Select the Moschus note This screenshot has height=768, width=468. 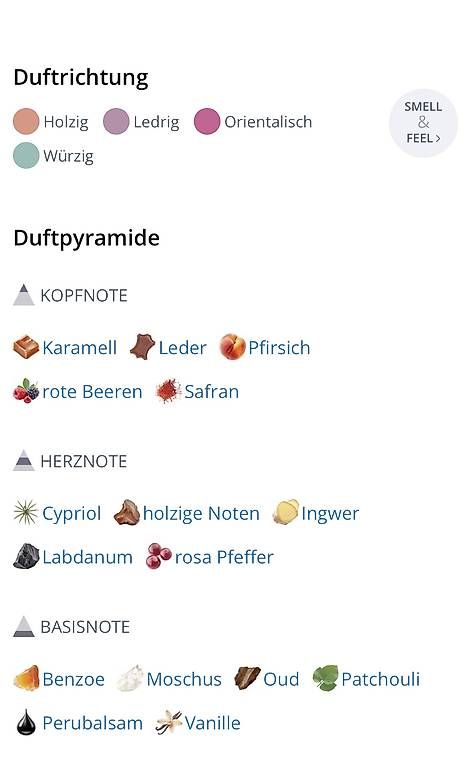[170, 679]
